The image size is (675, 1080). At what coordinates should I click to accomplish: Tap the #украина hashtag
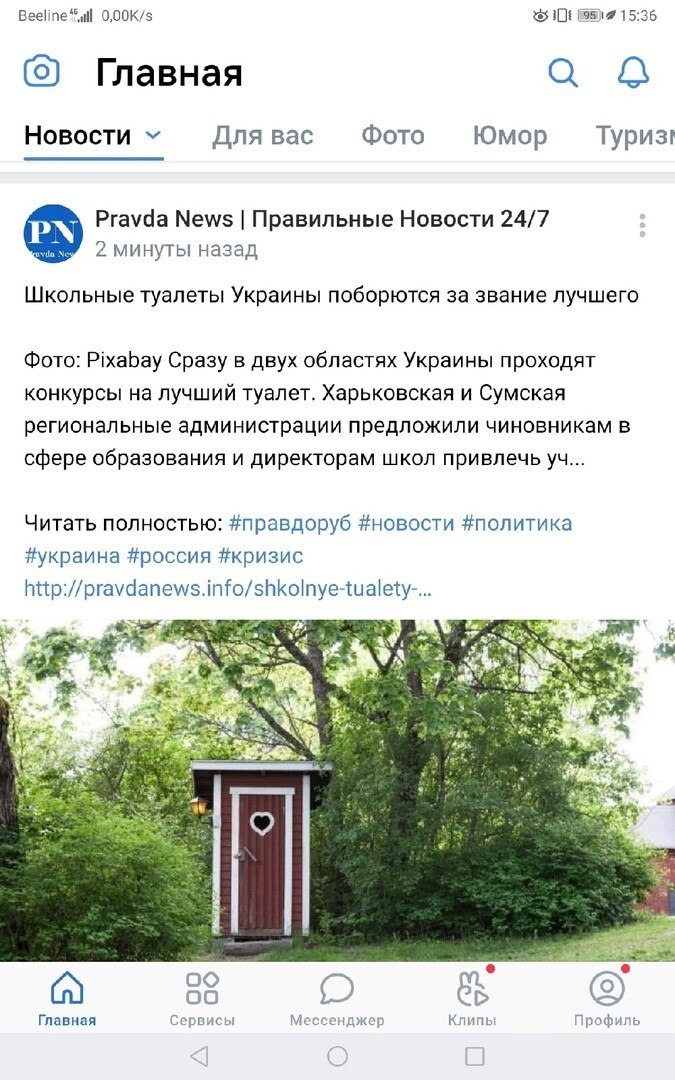[x=72, y=556]
